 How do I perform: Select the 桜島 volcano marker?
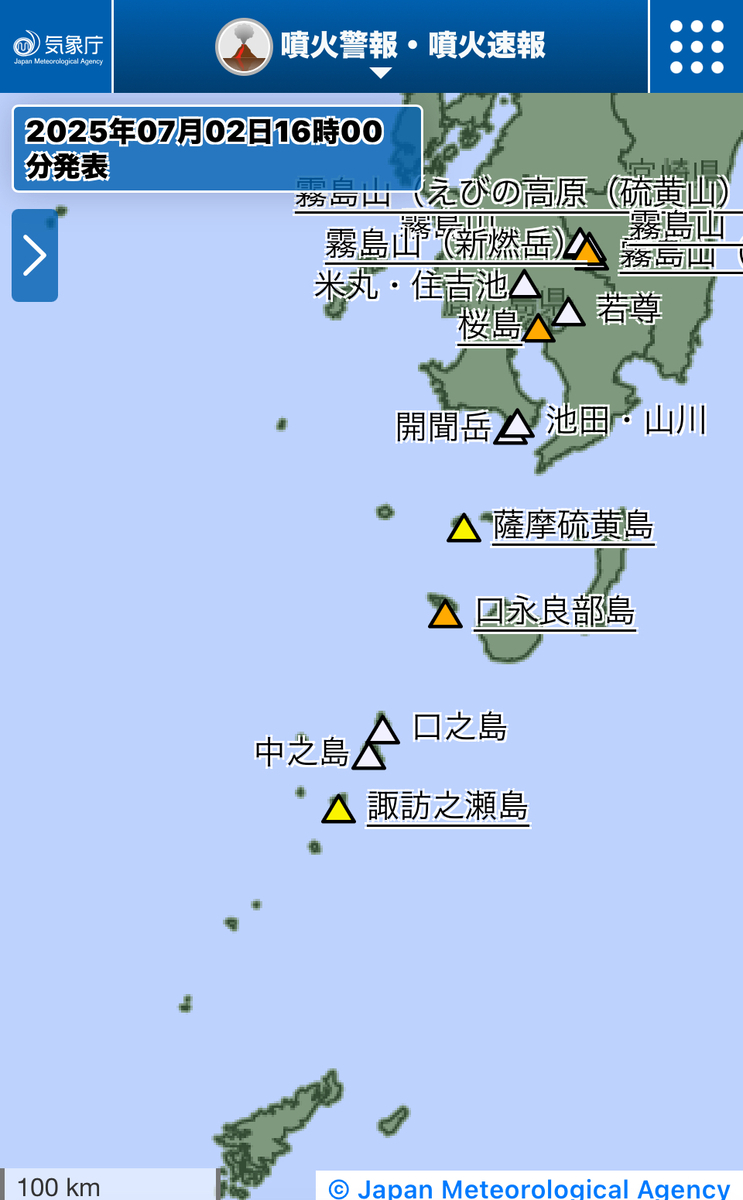click(x=539, y=328)
